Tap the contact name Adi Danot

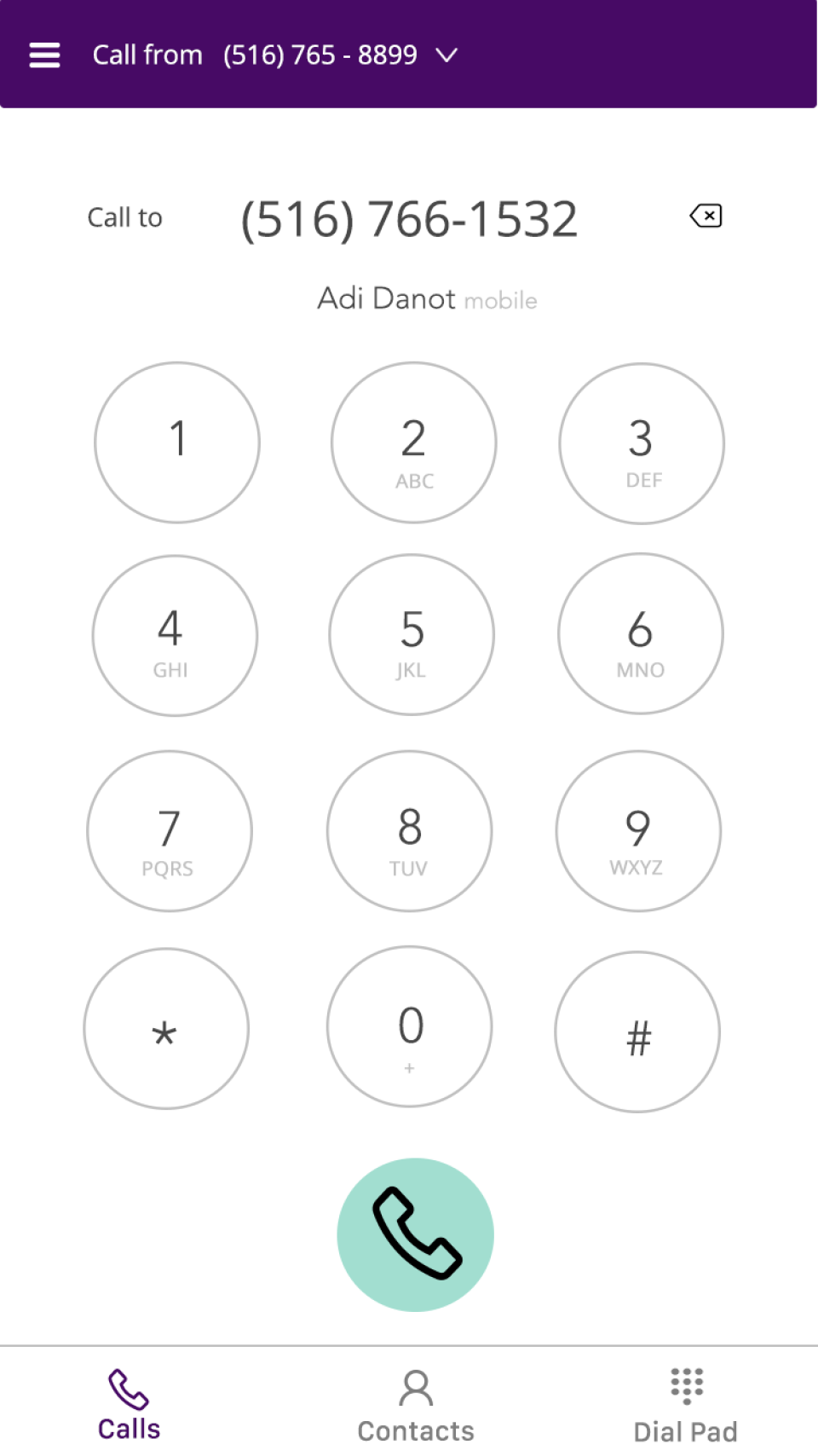388,298
